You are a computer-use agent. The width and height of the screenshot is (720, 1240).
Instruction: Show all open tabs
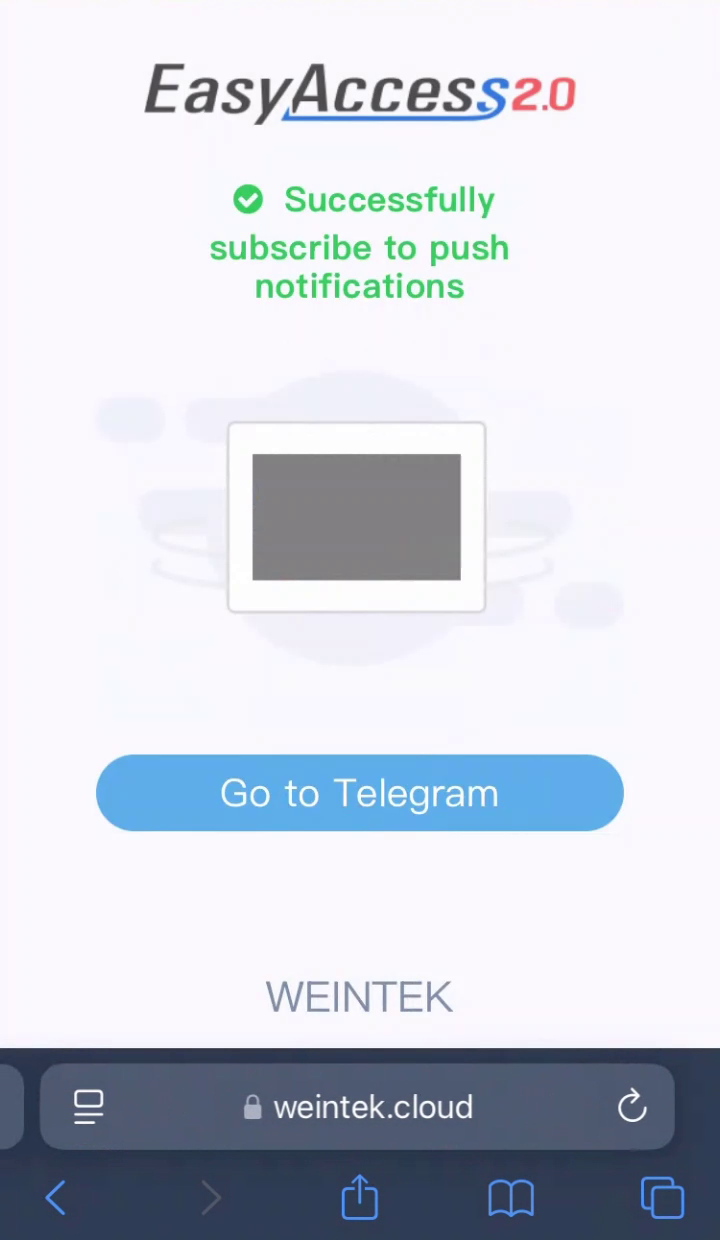pyautogui.click(x=662, y=1197)
